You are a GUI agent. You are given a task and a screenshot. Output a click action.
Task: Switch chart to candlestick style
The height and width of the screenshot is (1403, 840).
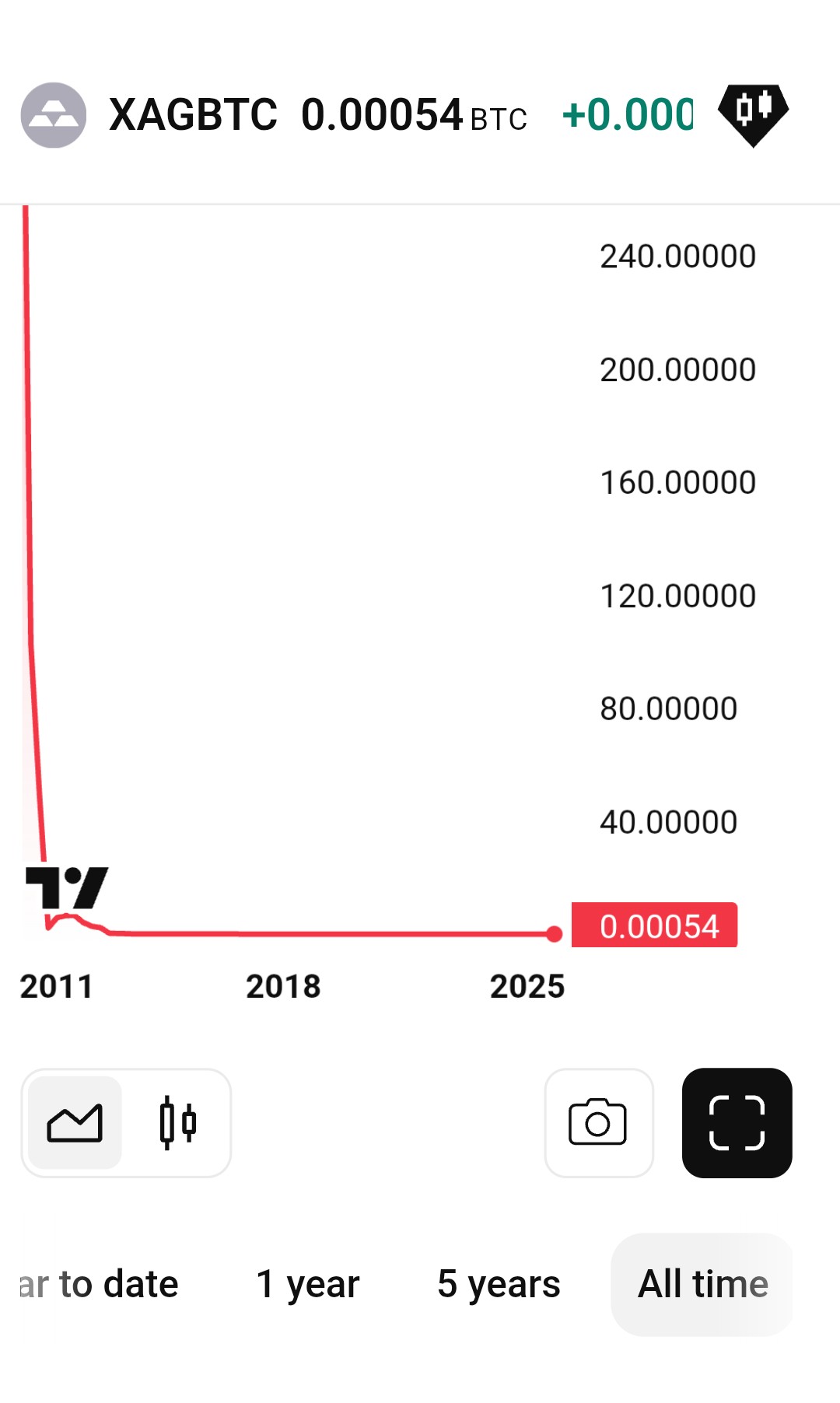[177, 1122]
